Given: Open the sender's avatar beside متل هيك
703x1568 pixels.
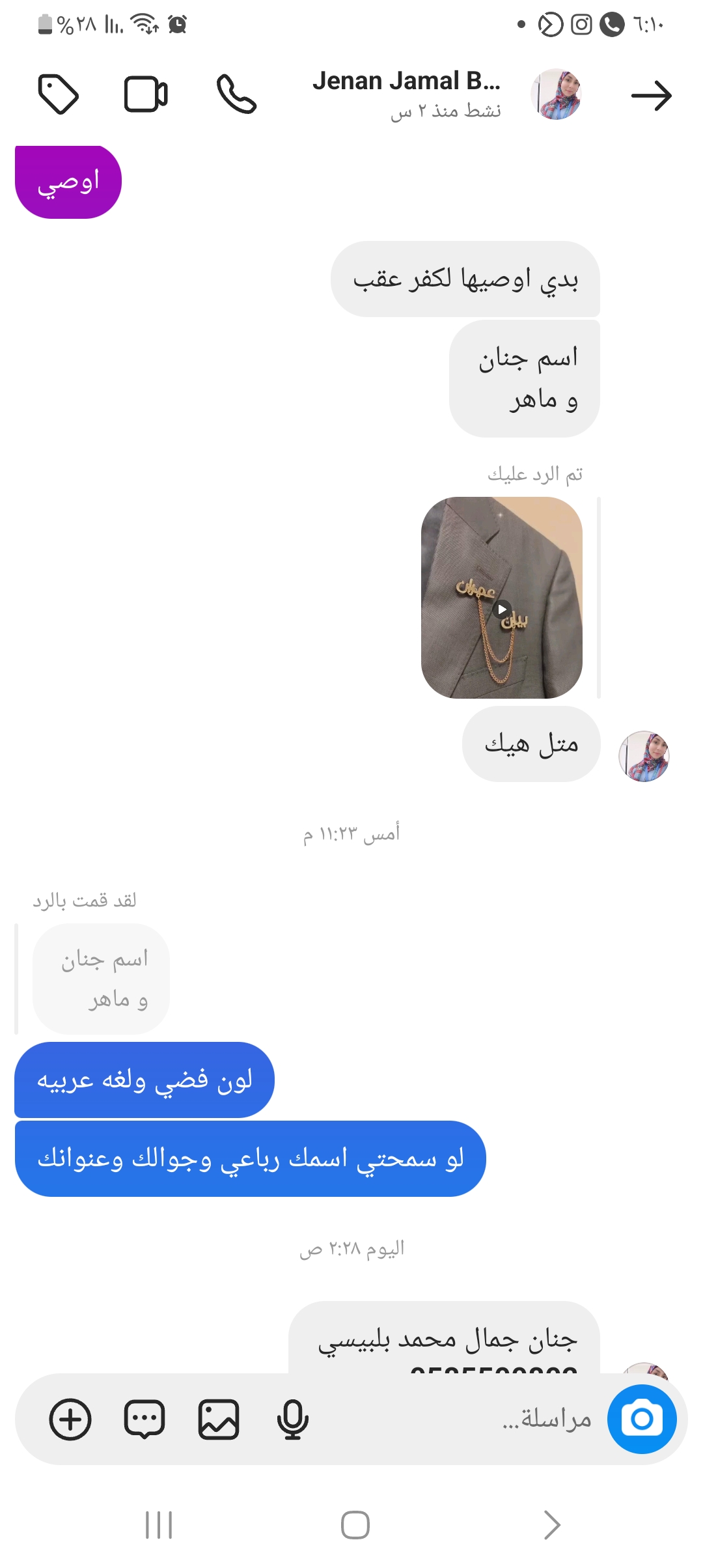Looking at the screenshot, I should click(644, 756).
